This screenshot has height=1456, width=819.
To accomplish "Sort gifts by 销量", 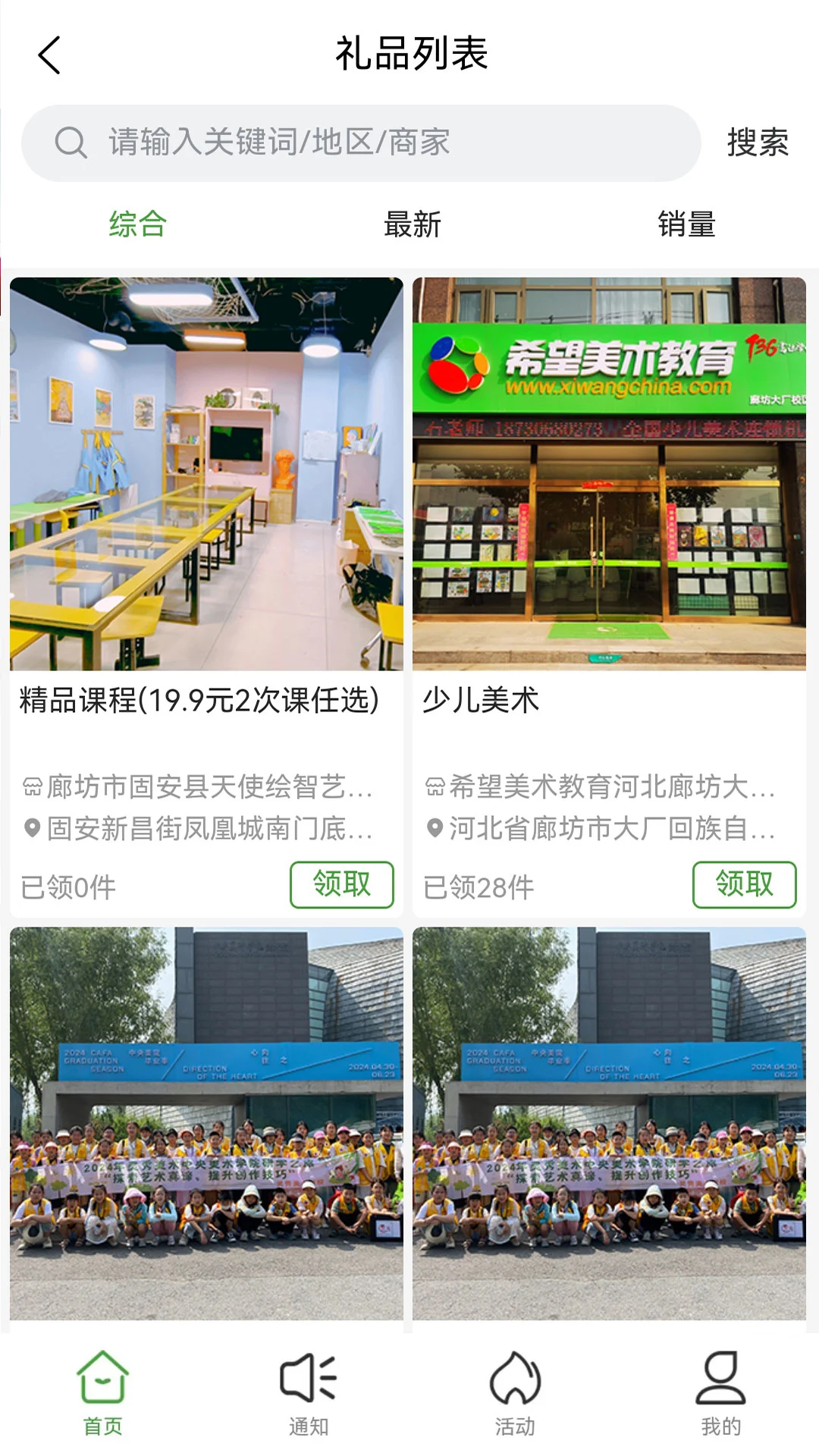I will (x=686, y=224).
